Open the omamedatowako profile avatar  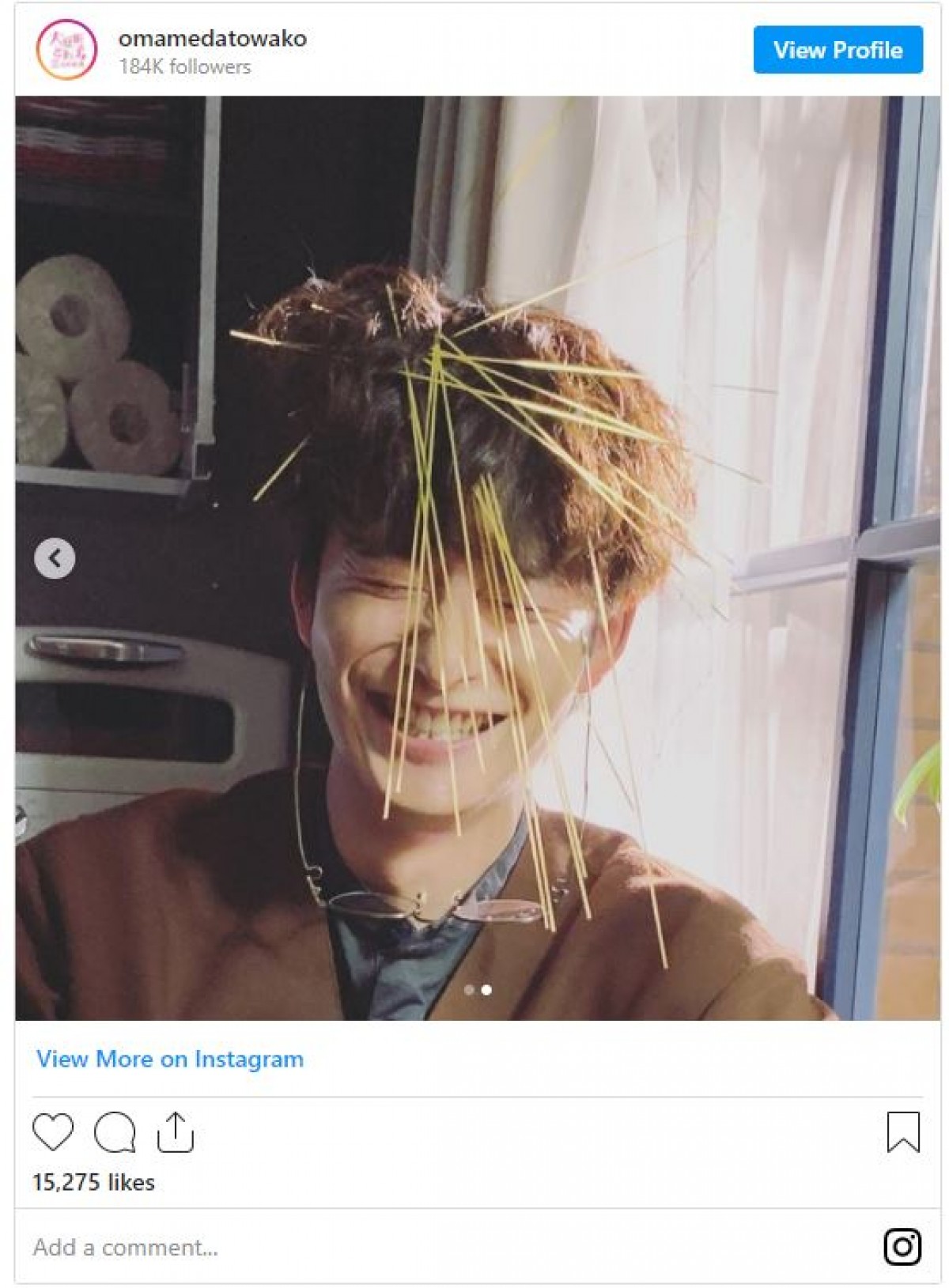(x=66, y=50)
